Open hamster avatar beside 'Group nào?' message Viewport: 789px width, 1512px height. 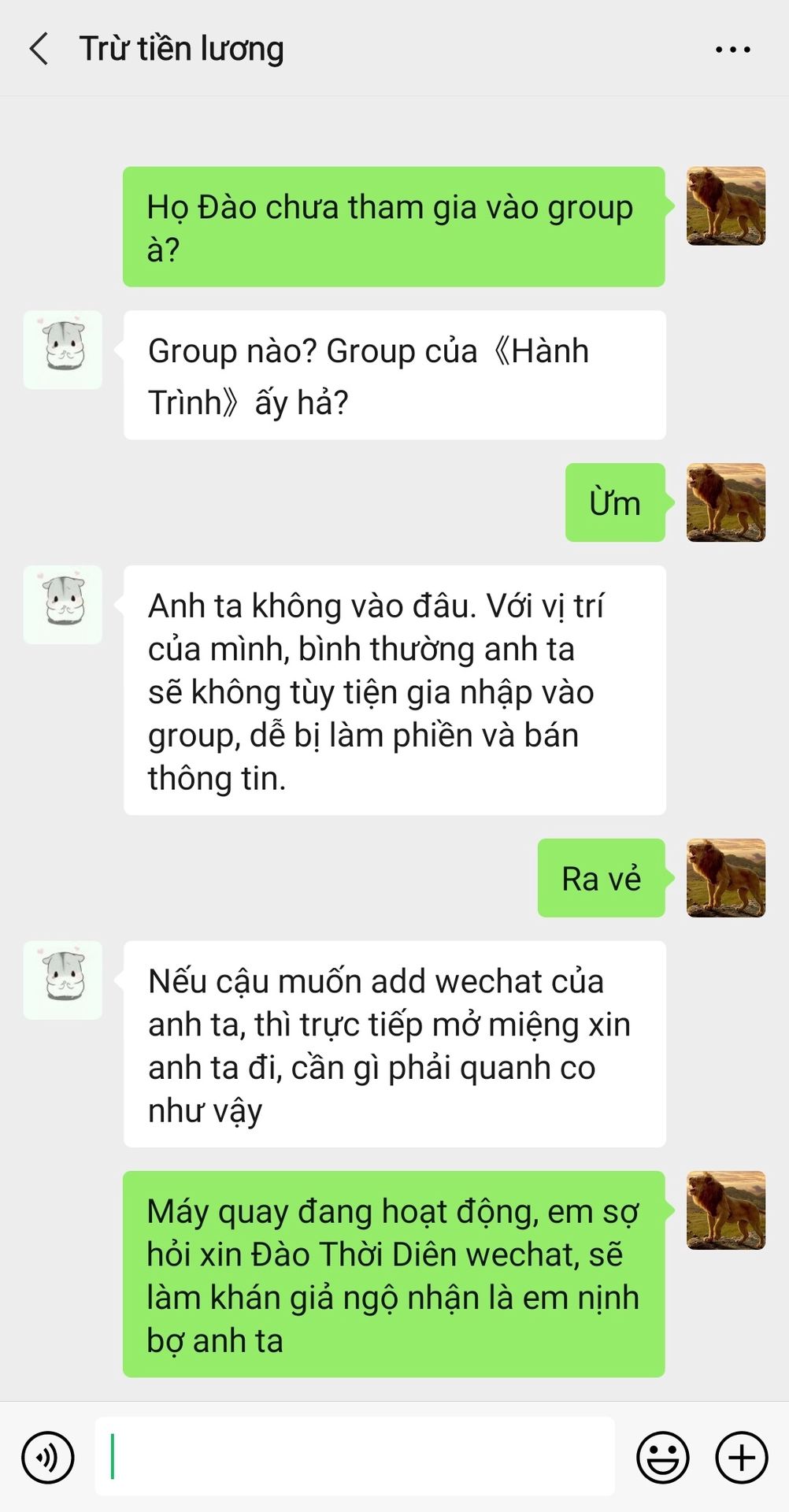(x=63, y=350)
